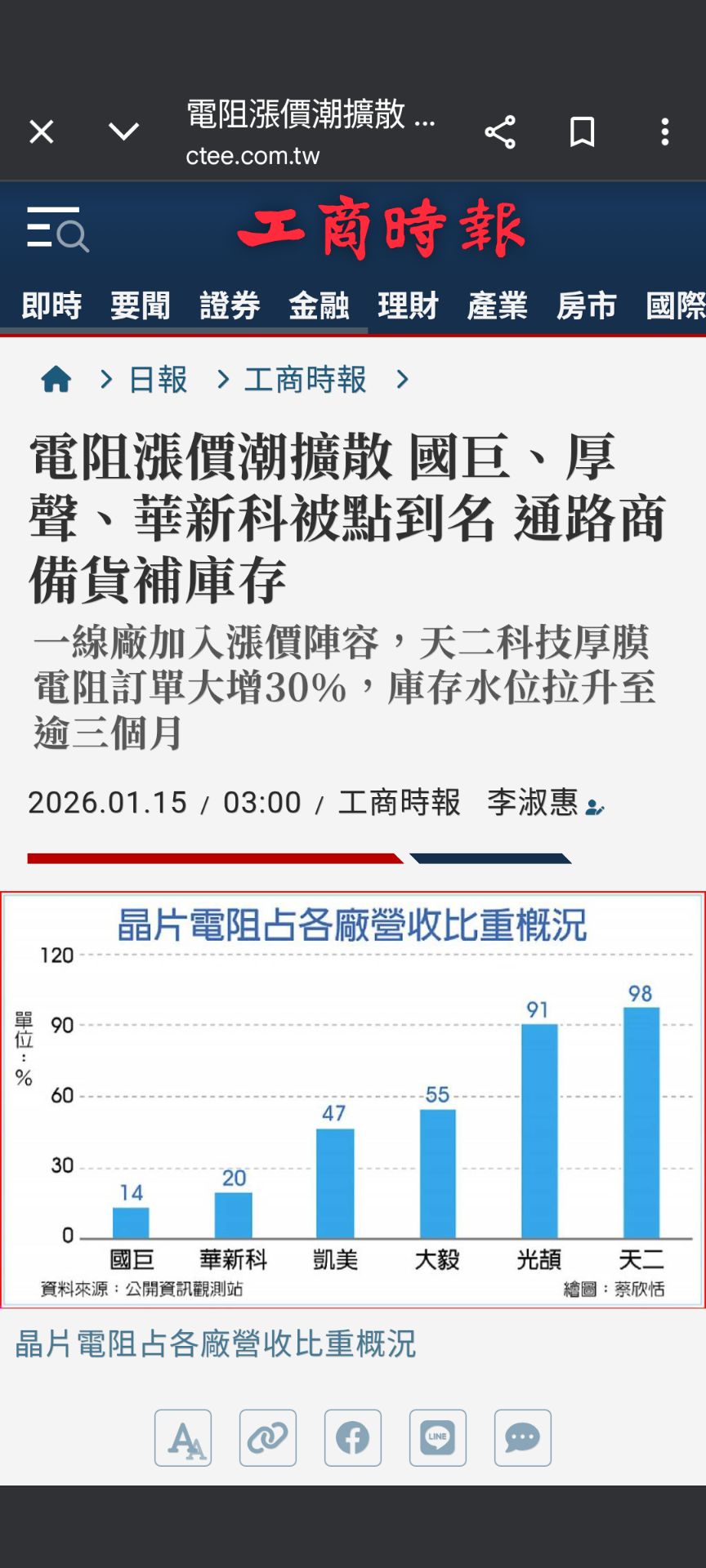
Task: Open the 產業 menu item
Action: pyautogui.click(x=497, y=305)
